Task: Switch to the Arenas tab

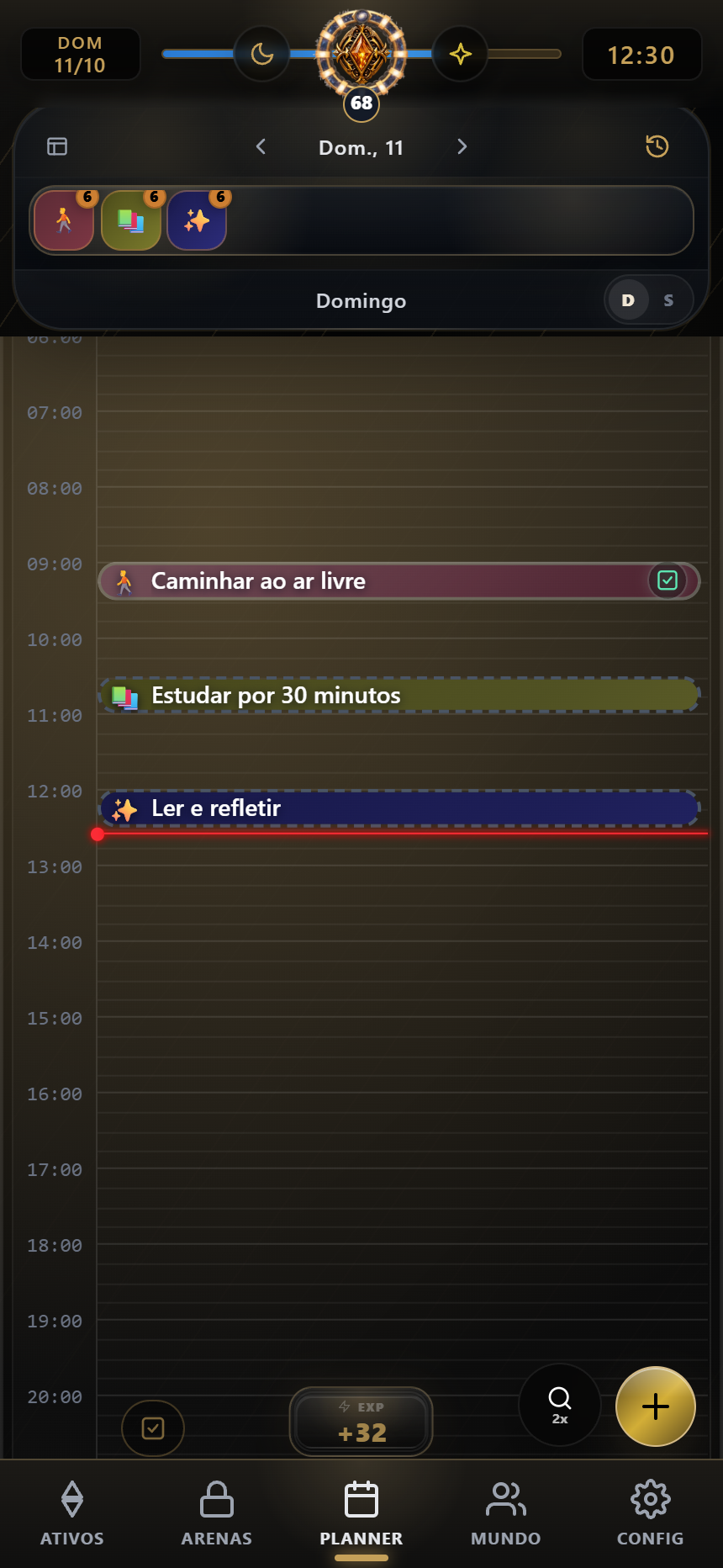Action: tap(217, 1513)
